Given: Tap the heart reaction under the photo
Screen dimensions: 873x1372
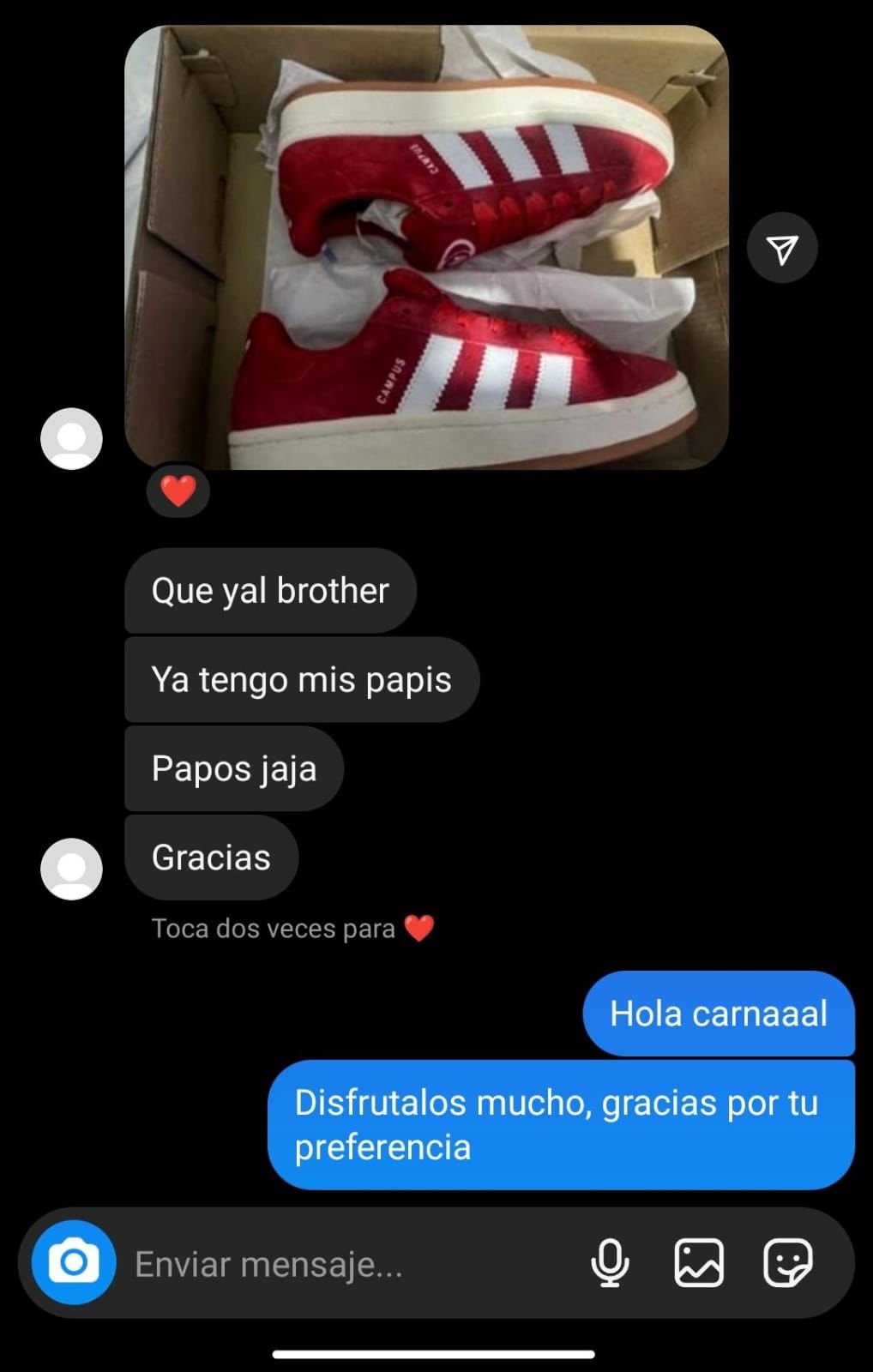Looking at the screenshot, I should coord(178,491).
